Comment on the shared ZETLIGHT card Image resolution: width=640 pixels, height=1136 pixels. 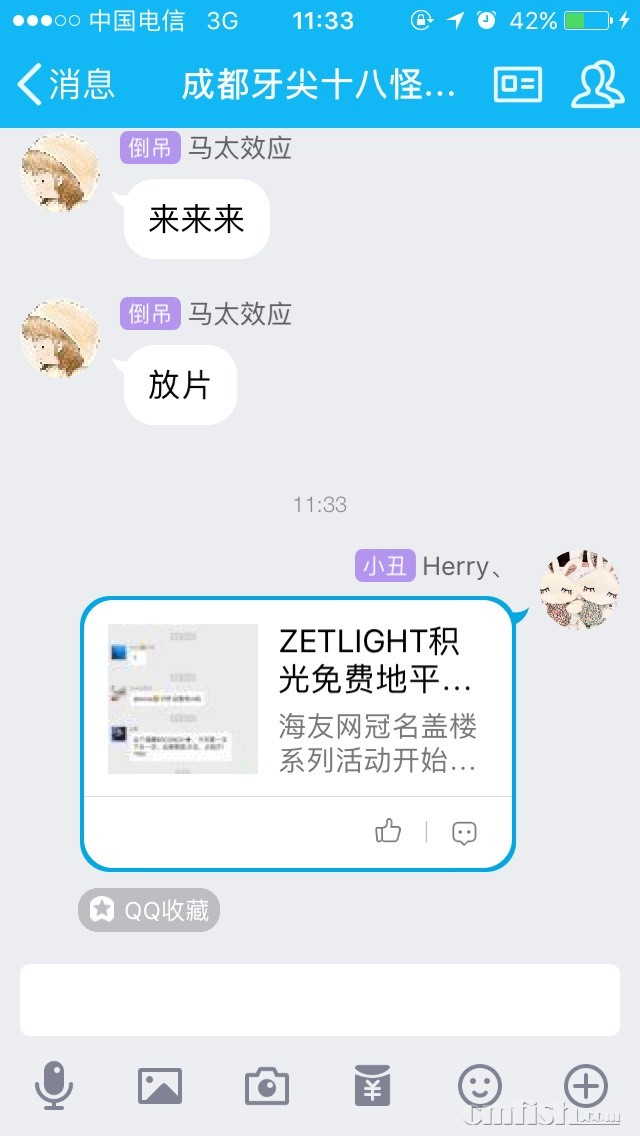tap(464, 832)
